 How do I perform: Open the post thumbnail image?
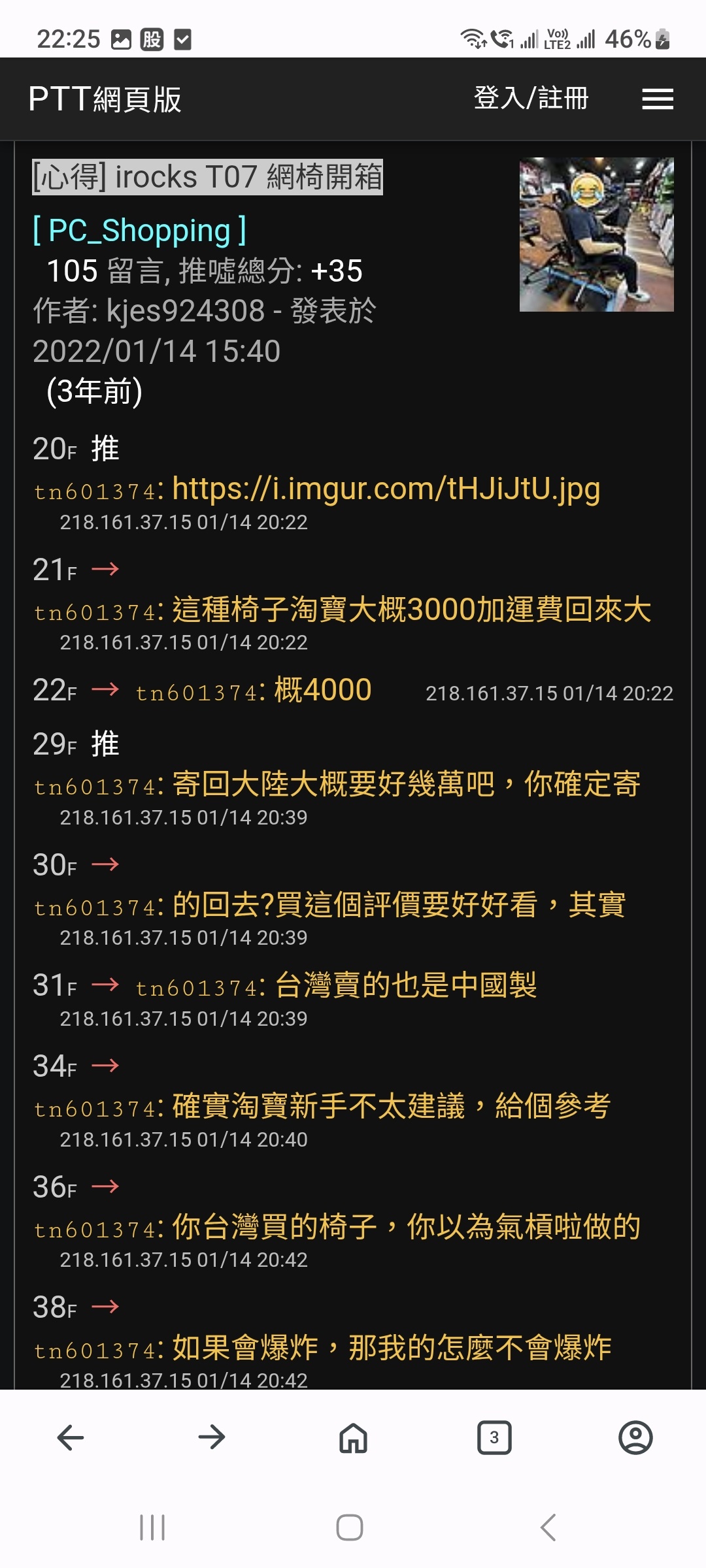tap(596, 235)
